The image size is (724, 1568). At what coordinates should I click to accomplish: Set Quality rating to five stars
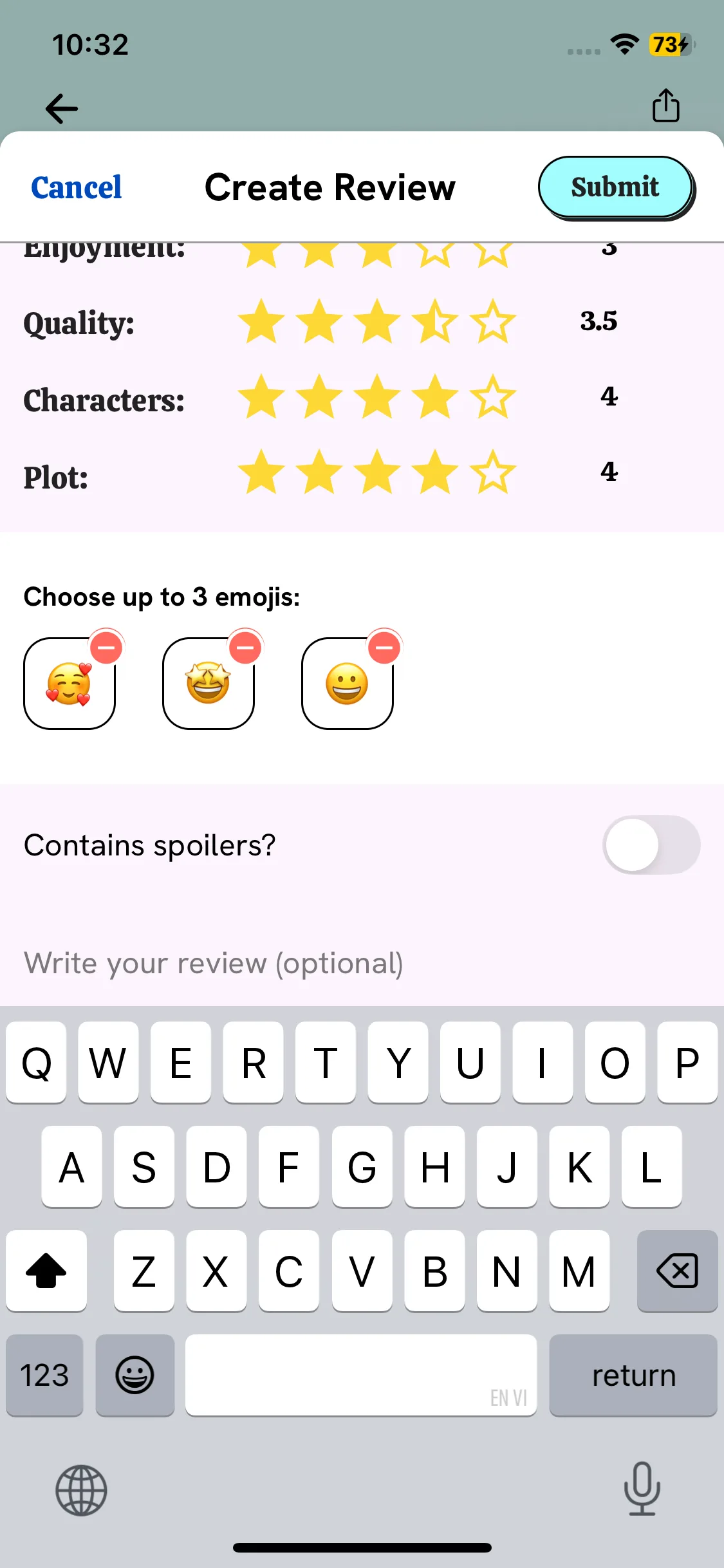[493, 321]
